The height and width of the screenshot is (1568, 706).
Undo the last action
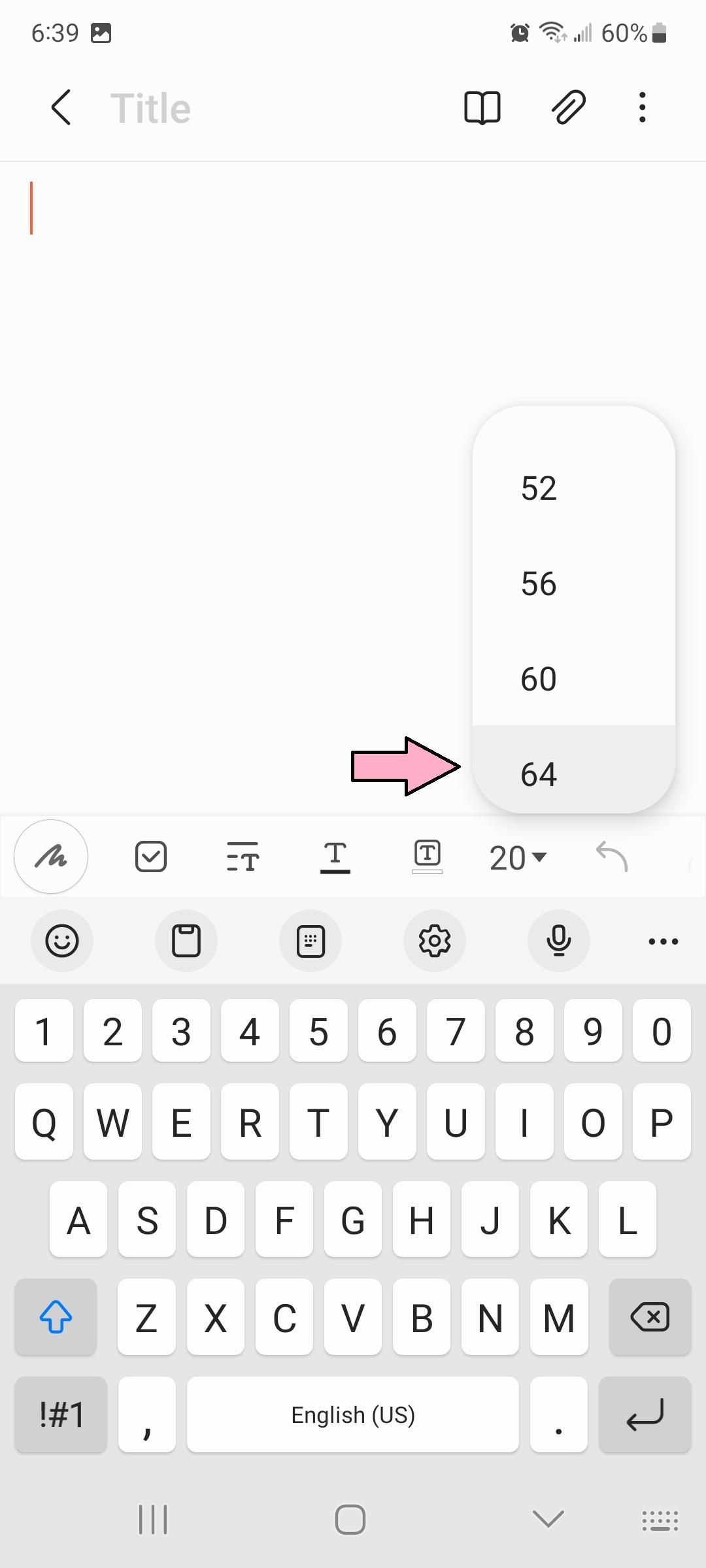point(612,857)
